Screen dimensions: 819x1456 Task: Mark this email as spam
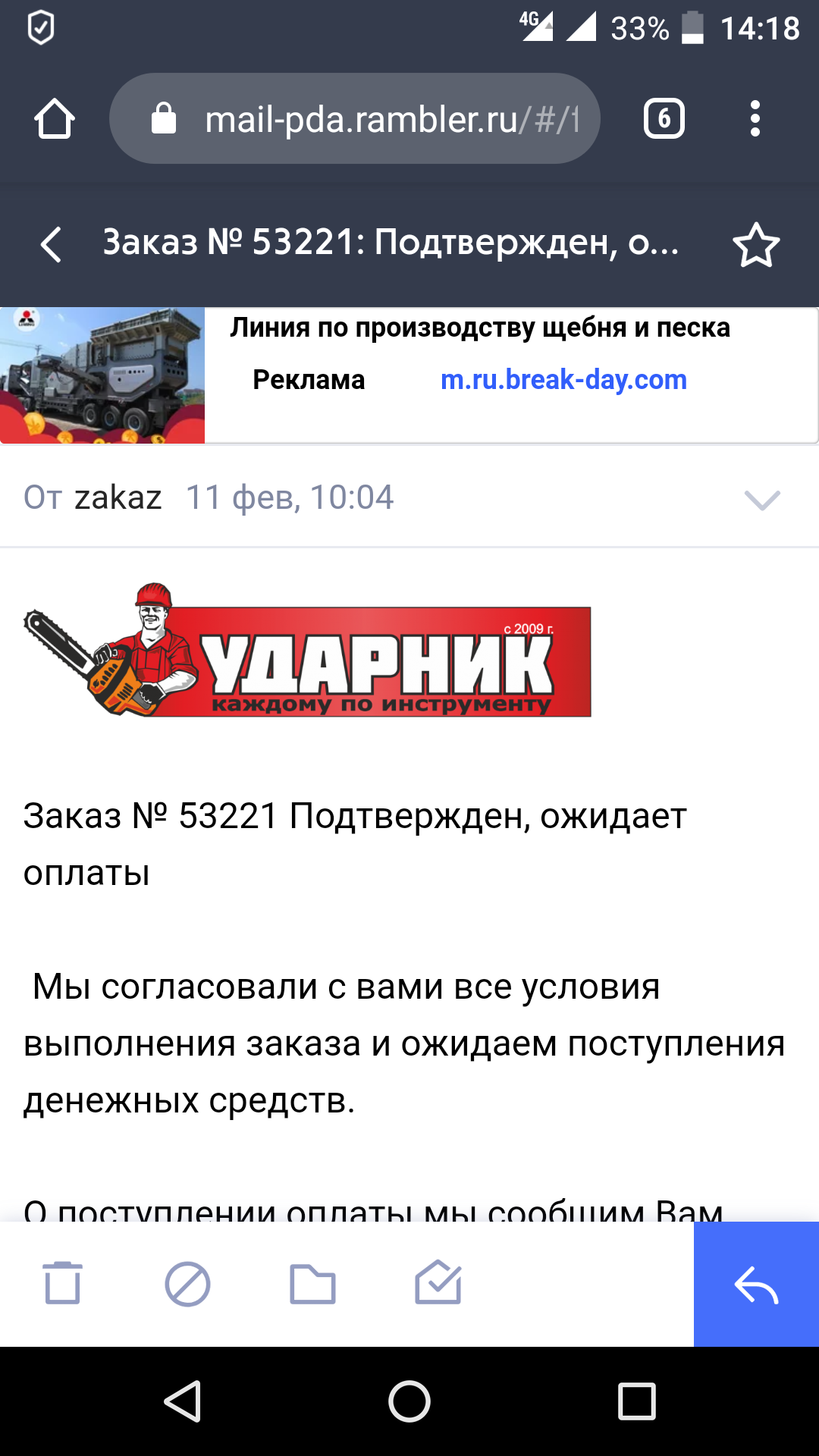187,1284
